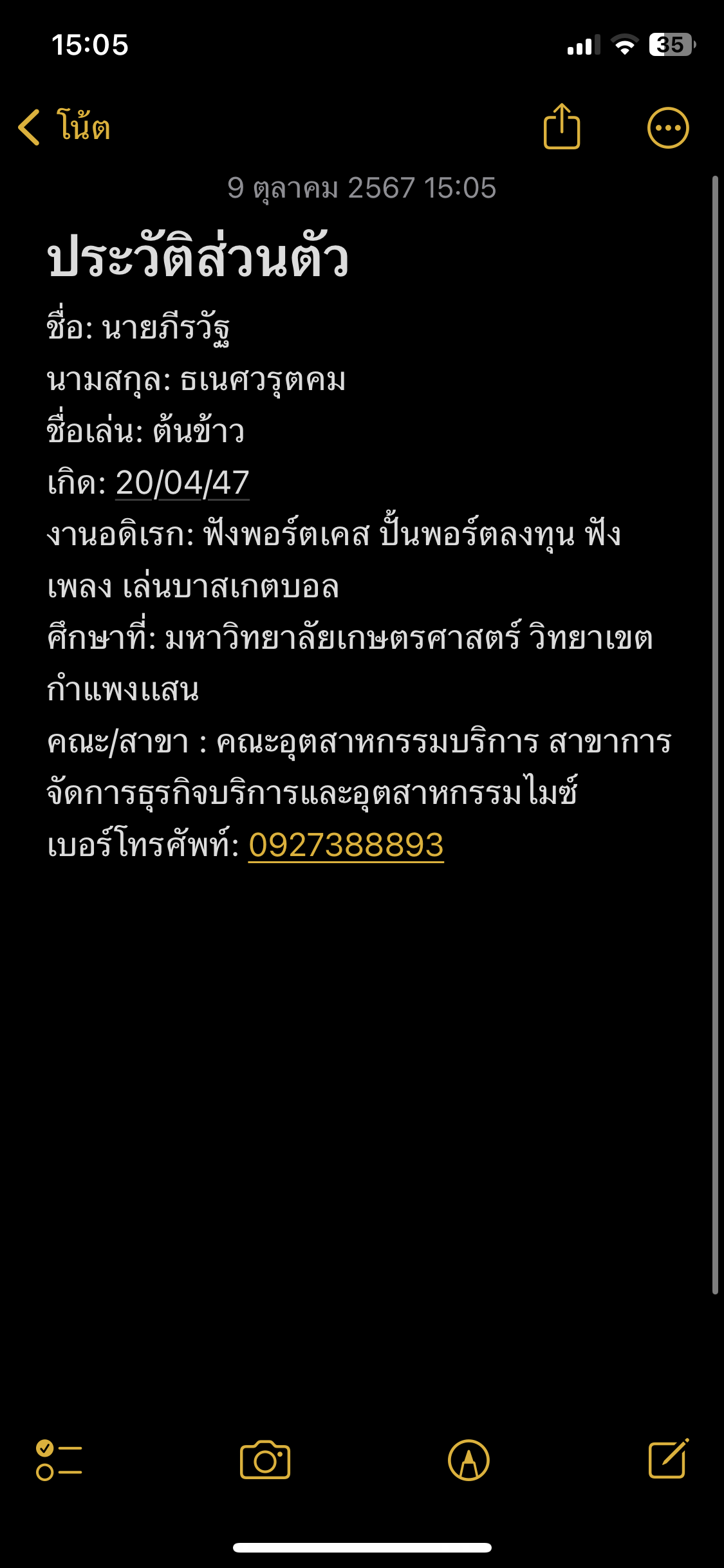Image resolution: width=724 pixels, height=1568 pixels.
Task: Open the markup pen tool
Action: point(469,1460)
